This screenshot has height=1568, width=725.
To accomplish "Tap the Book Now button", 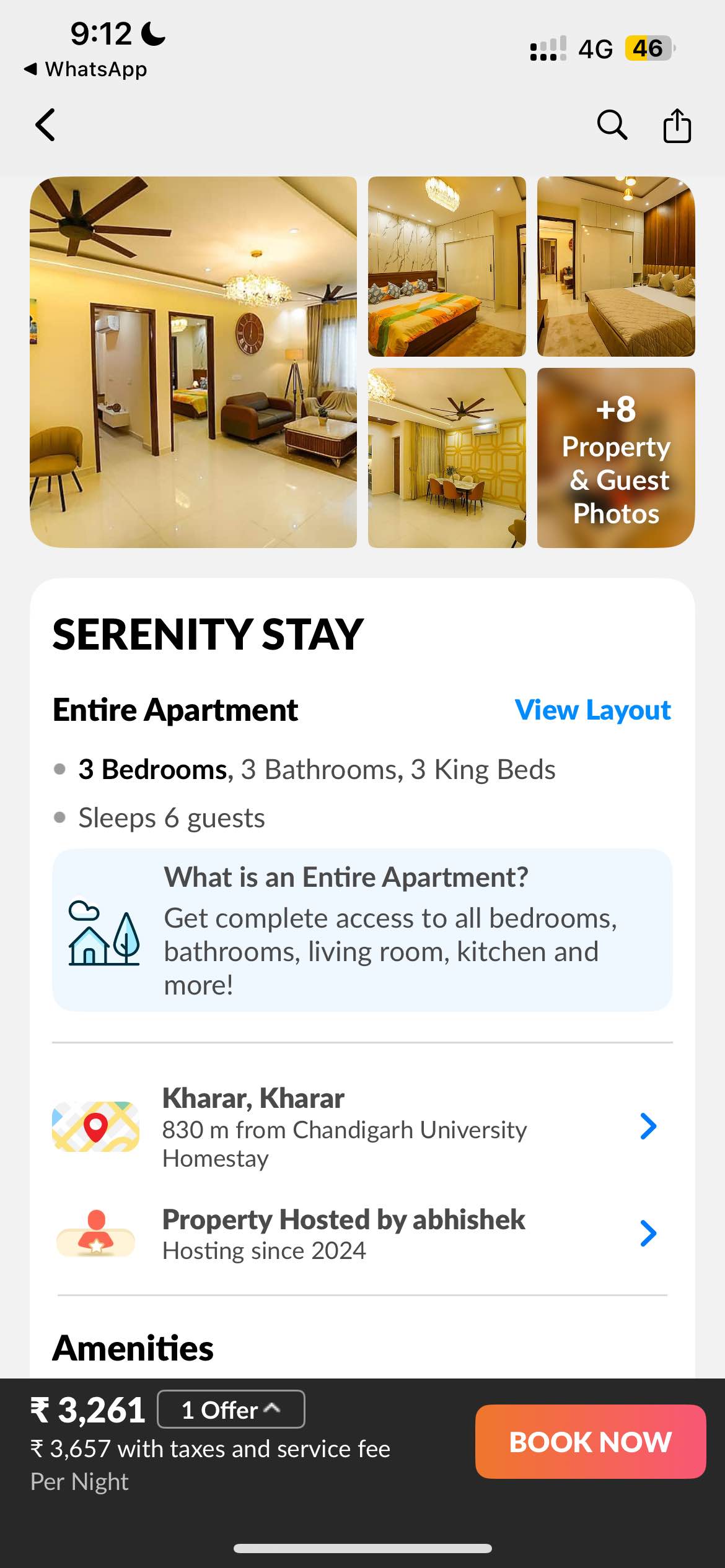I will (590, 1442).
